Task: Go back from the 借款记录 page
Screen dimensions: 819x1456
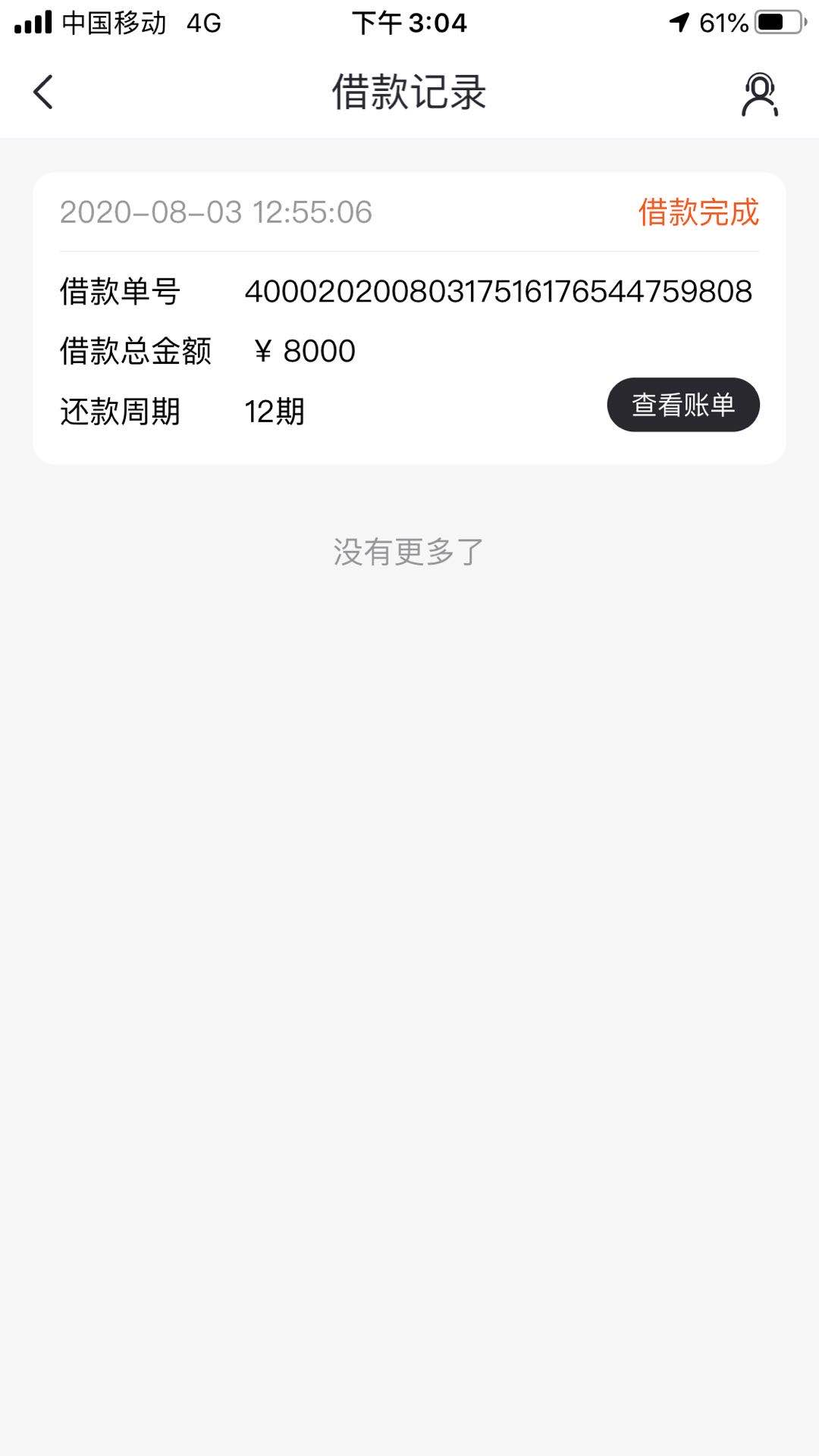Action: pos(43,92)
